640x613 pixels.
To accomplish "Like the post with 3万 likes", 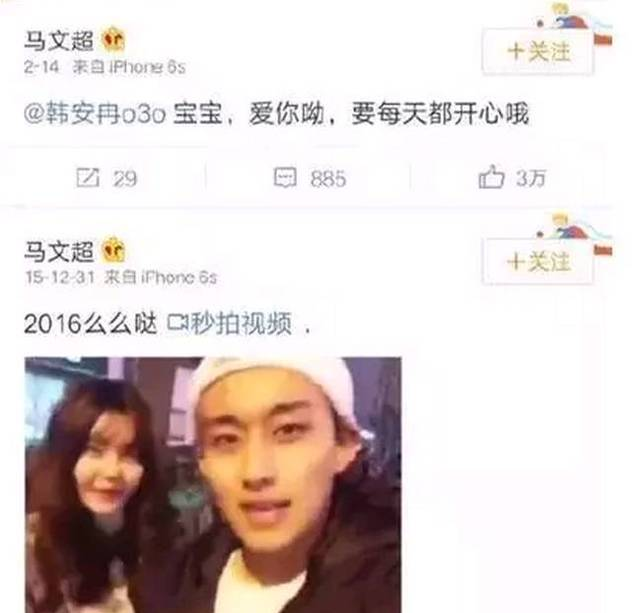I will coord(511,178).
